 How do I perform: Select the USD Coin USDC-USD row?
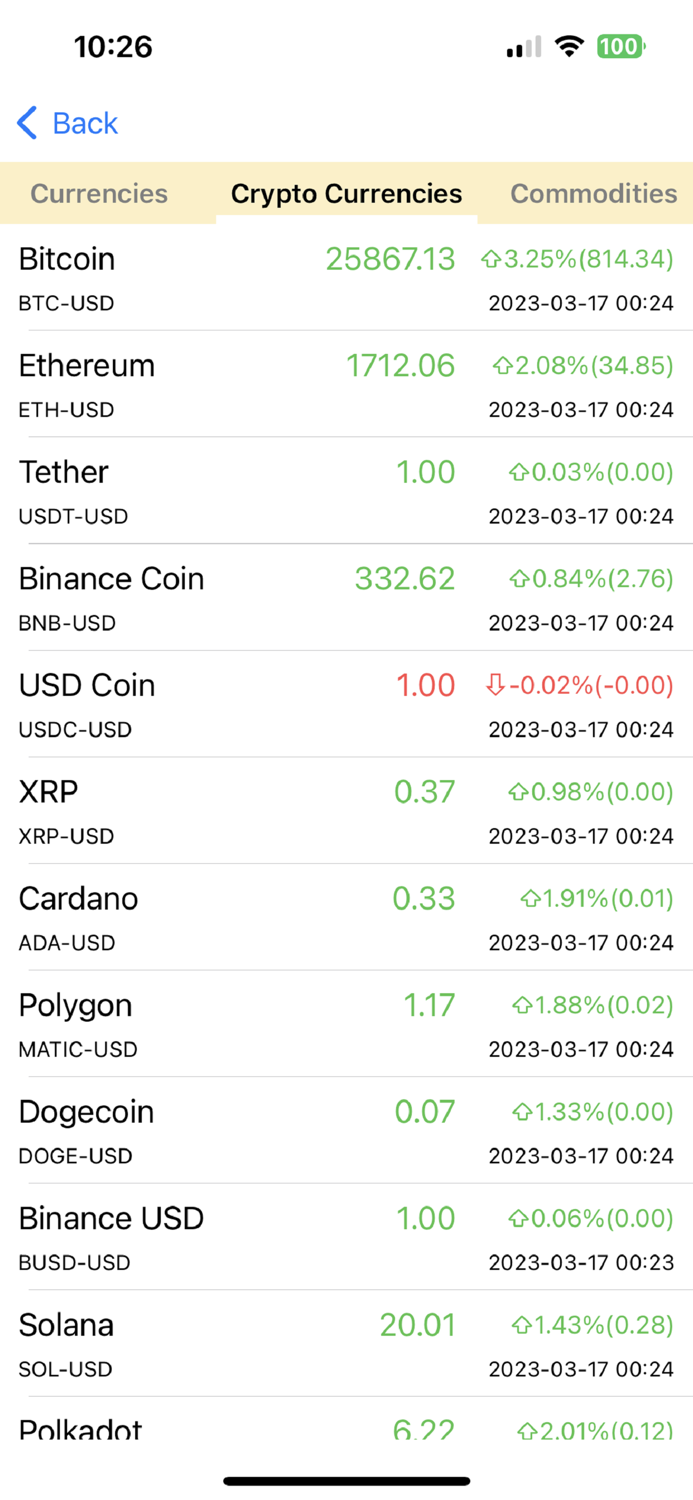(x=346, y=705)
